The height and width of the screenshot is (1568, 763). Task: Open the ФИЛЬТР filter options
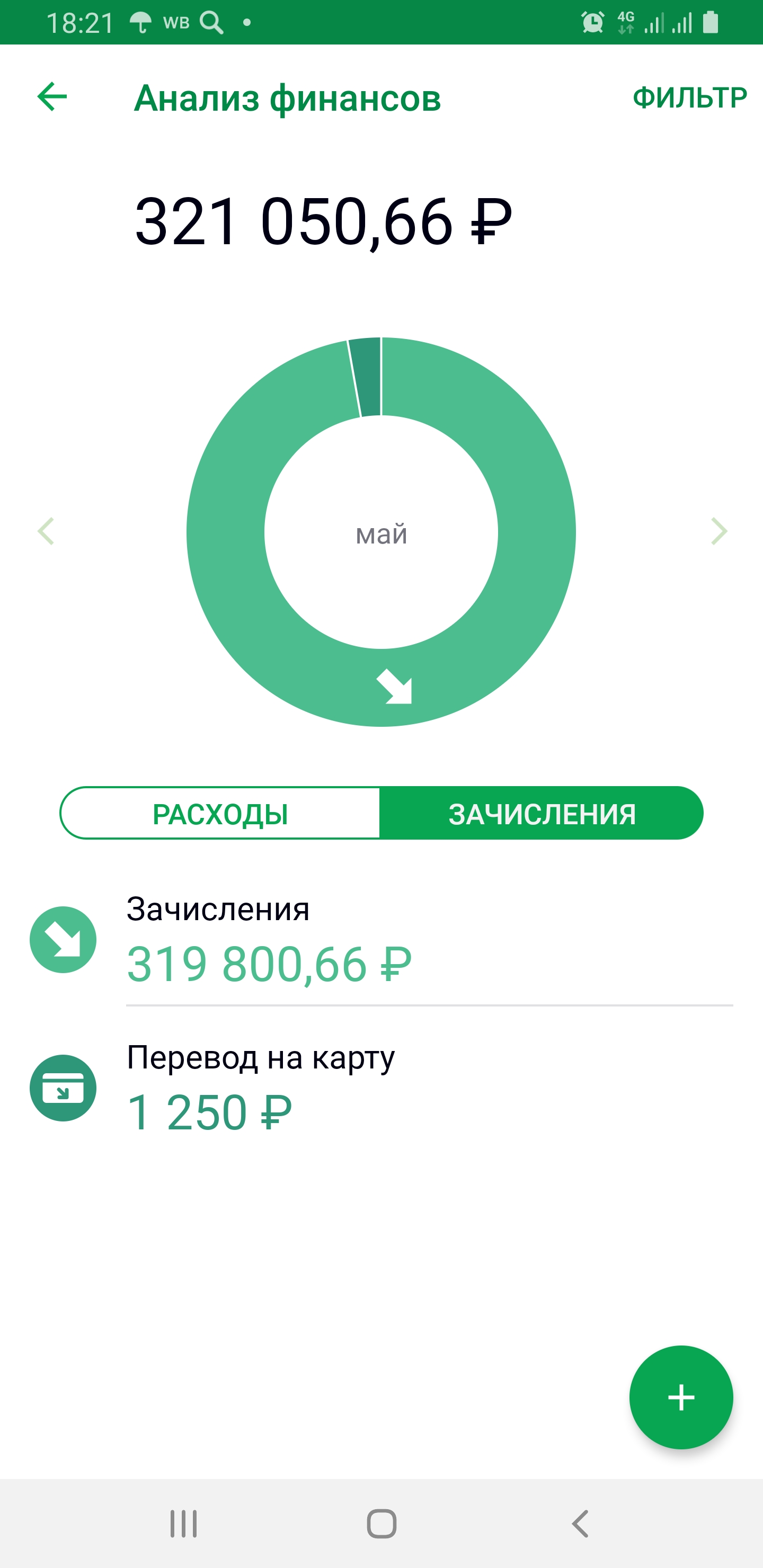[x=689, y=97]
